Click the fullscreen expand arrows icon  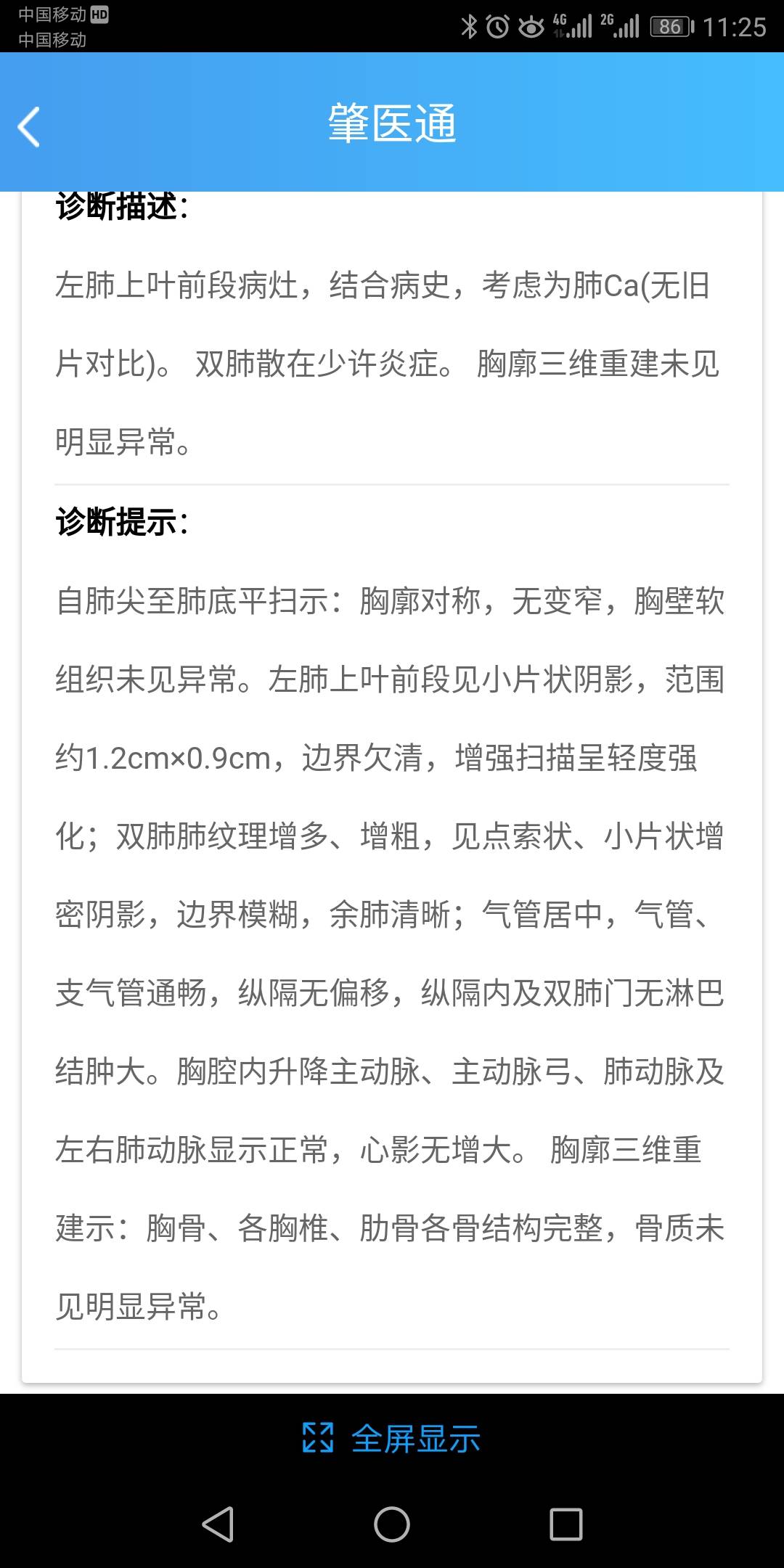tap(318, 1439)
